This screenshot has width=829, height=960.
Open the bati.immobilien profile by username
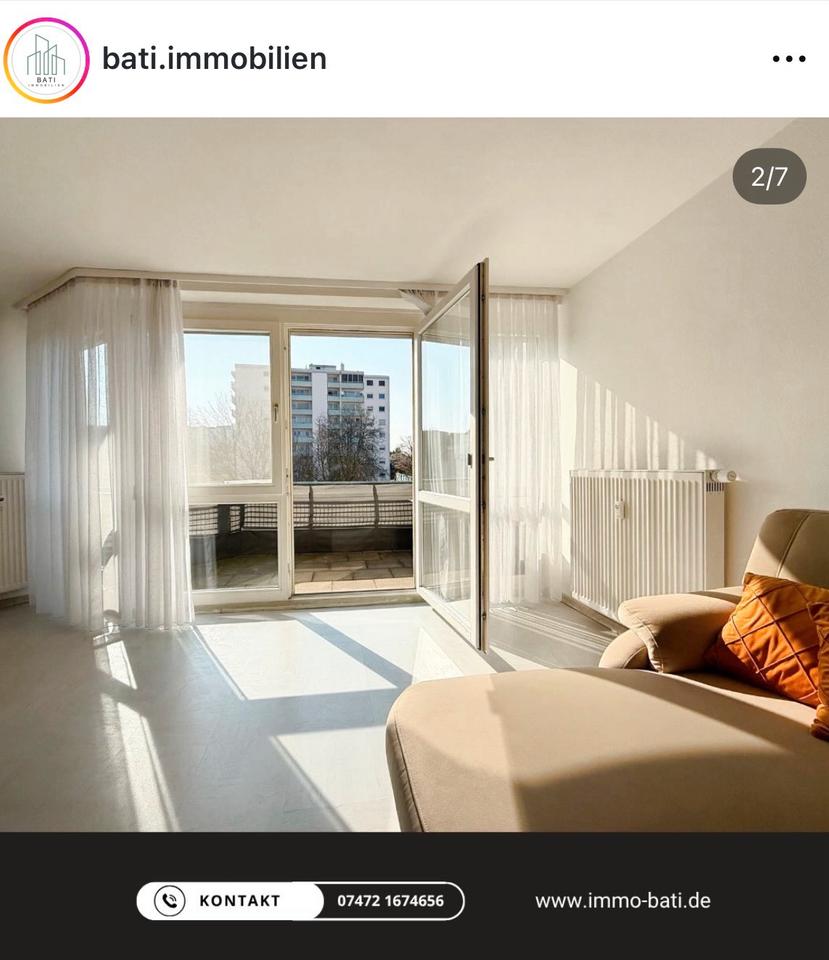tap(214, 59)
